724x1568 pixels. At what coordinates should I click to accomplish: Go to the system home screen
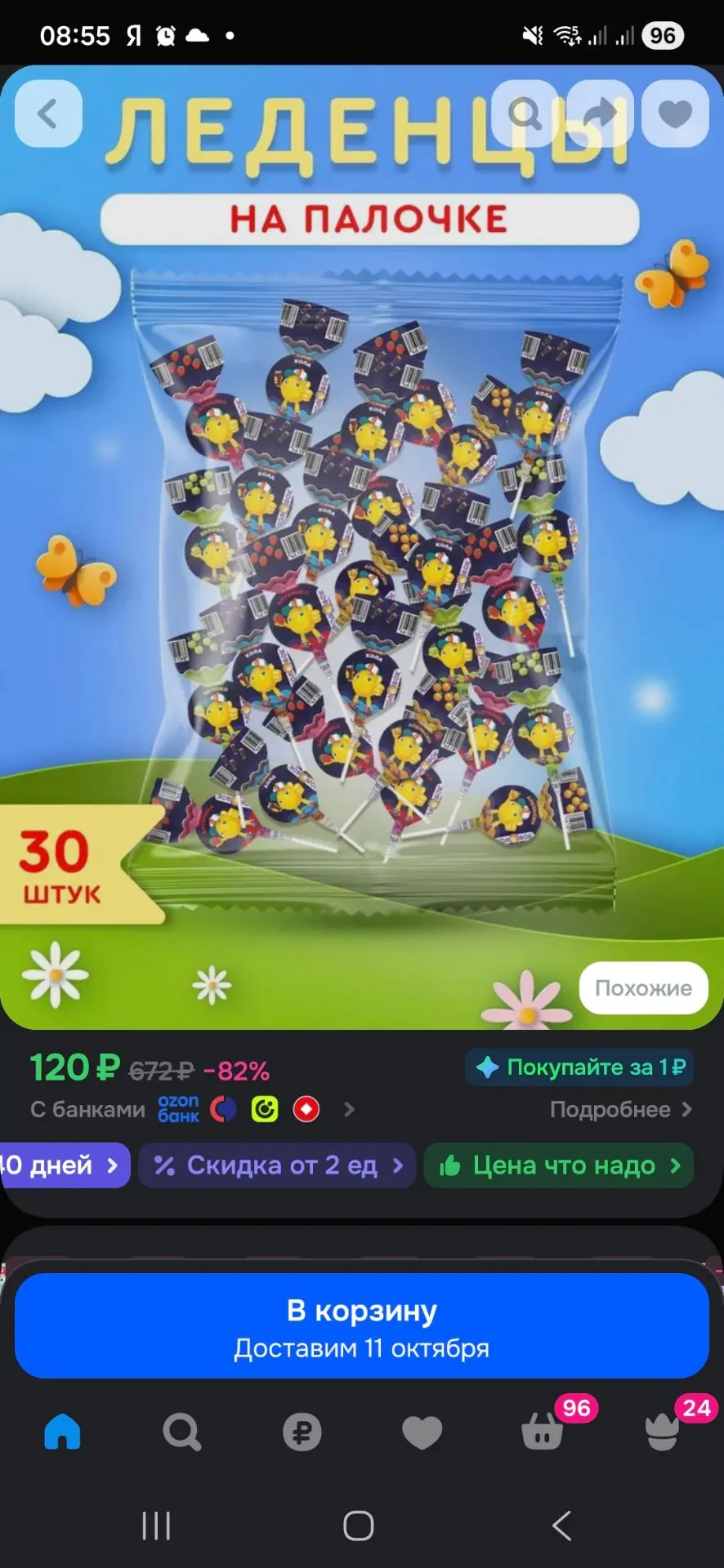coord(359,1526)
